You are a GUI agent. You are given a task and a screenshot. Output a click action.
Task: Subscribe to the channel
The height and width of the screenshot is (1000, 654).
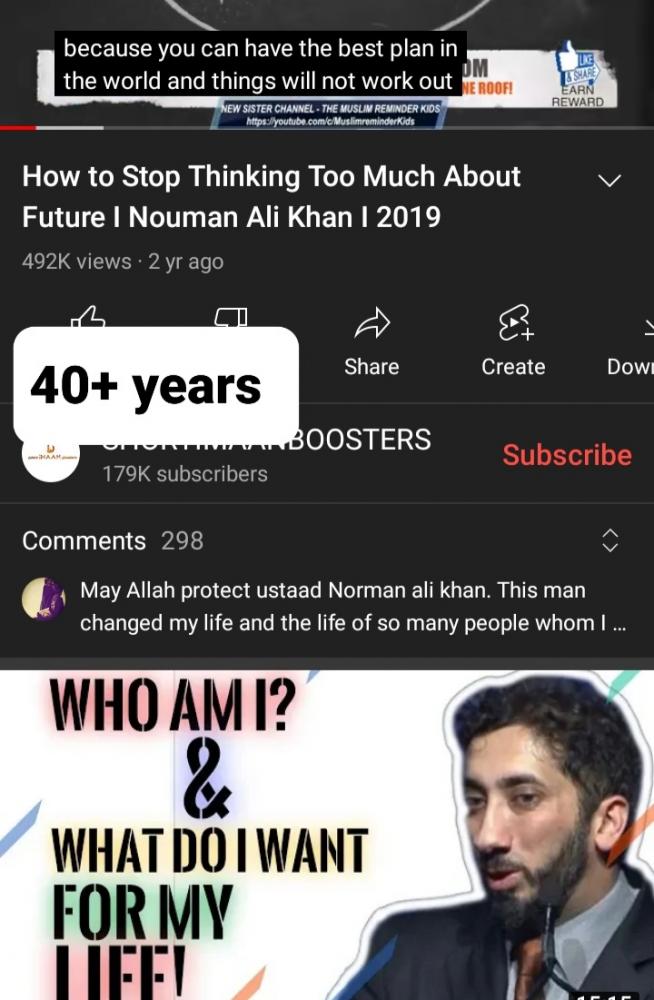tap(566, 455)
